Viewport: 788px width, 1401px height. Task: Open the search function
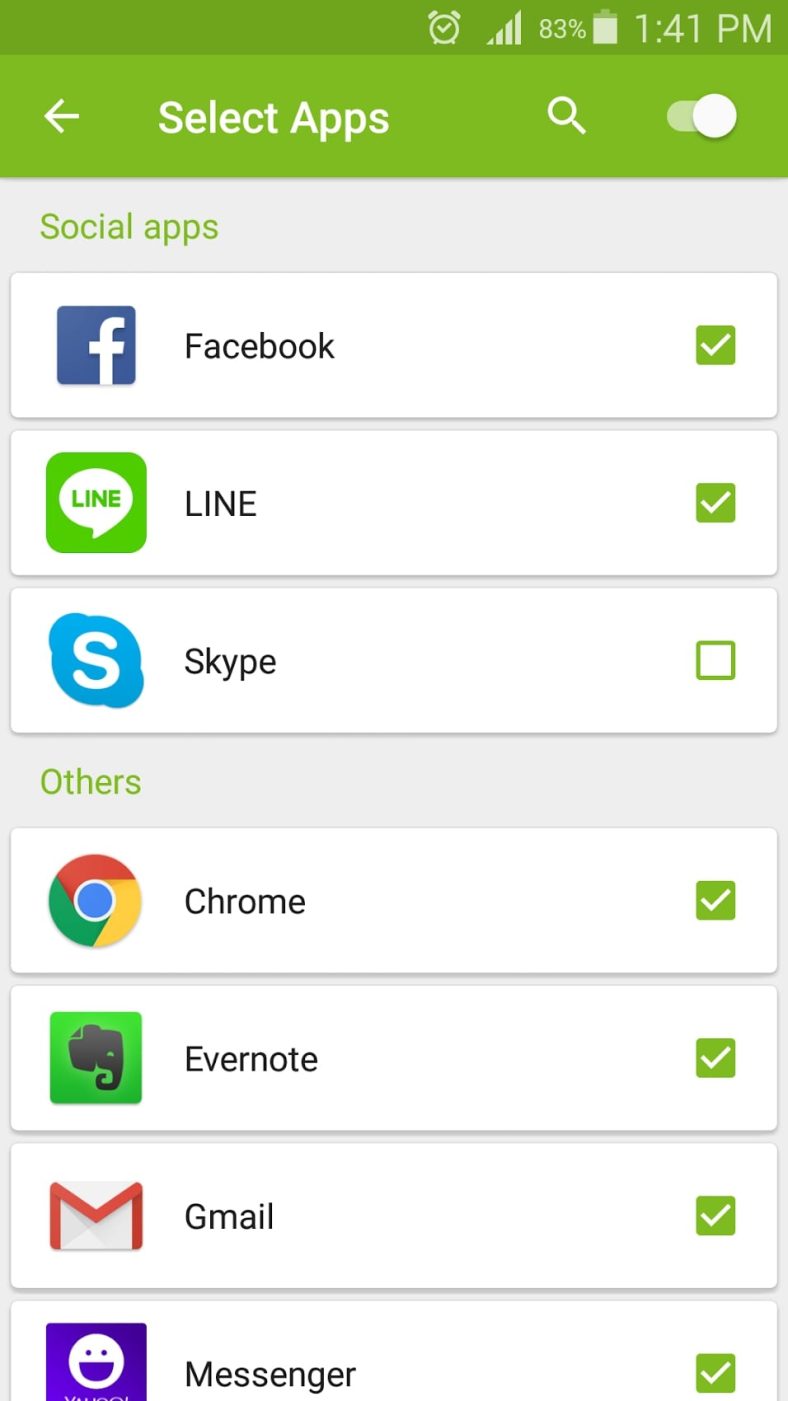[566, 116]
